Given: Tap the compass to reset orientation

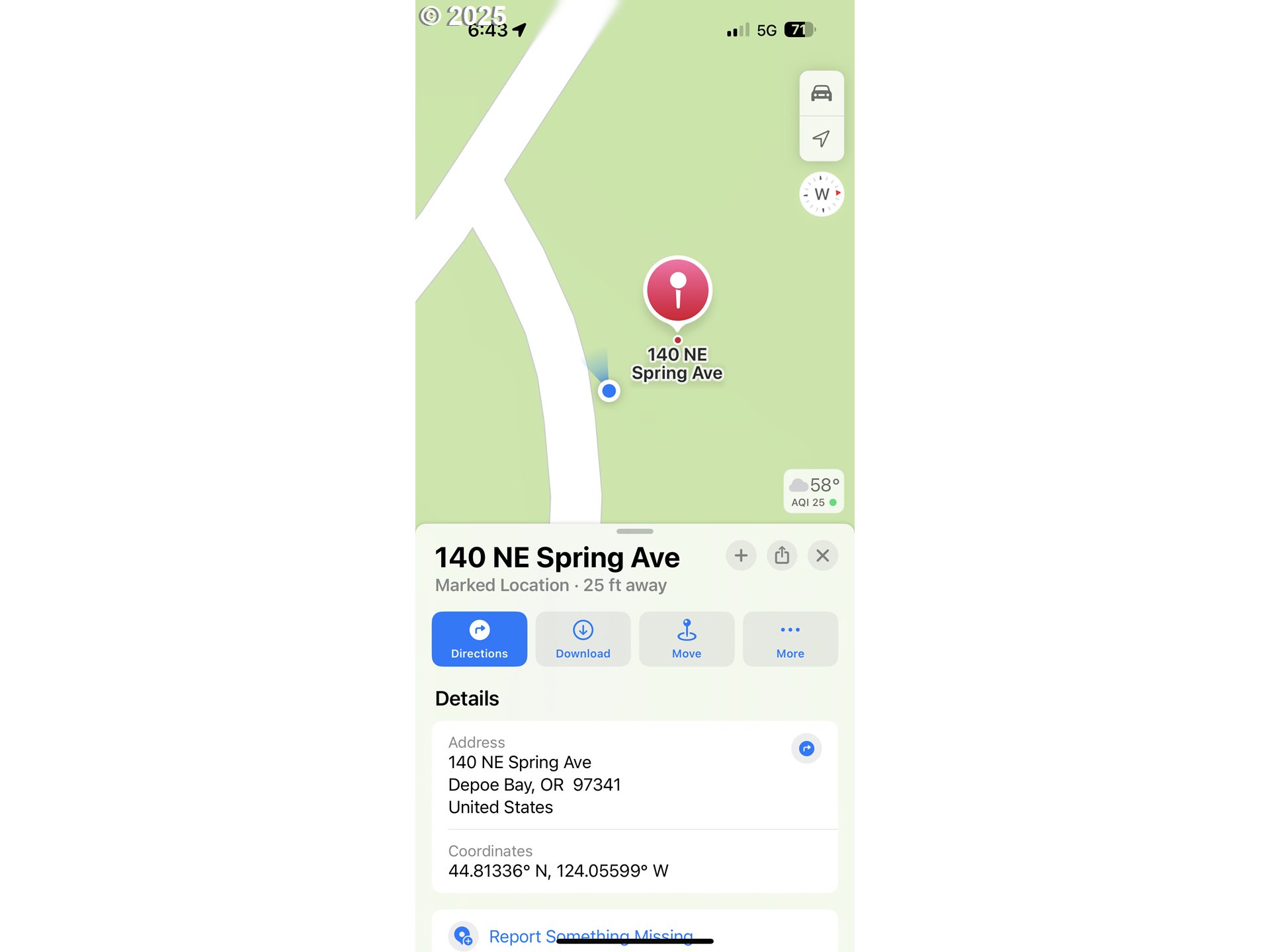Looking at the screenshot, I should (821, 194).
